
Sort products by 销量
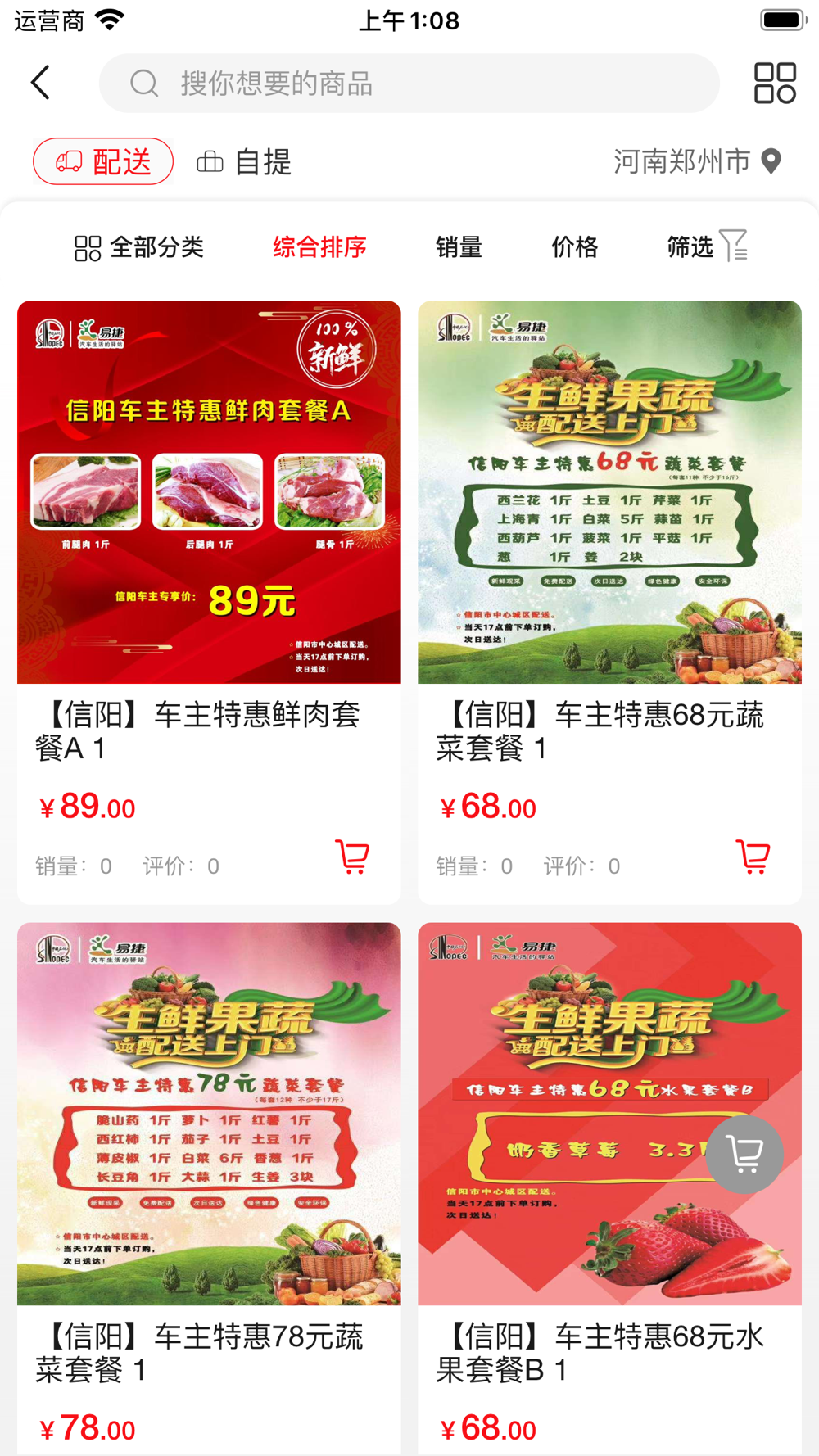pos(459,246)
